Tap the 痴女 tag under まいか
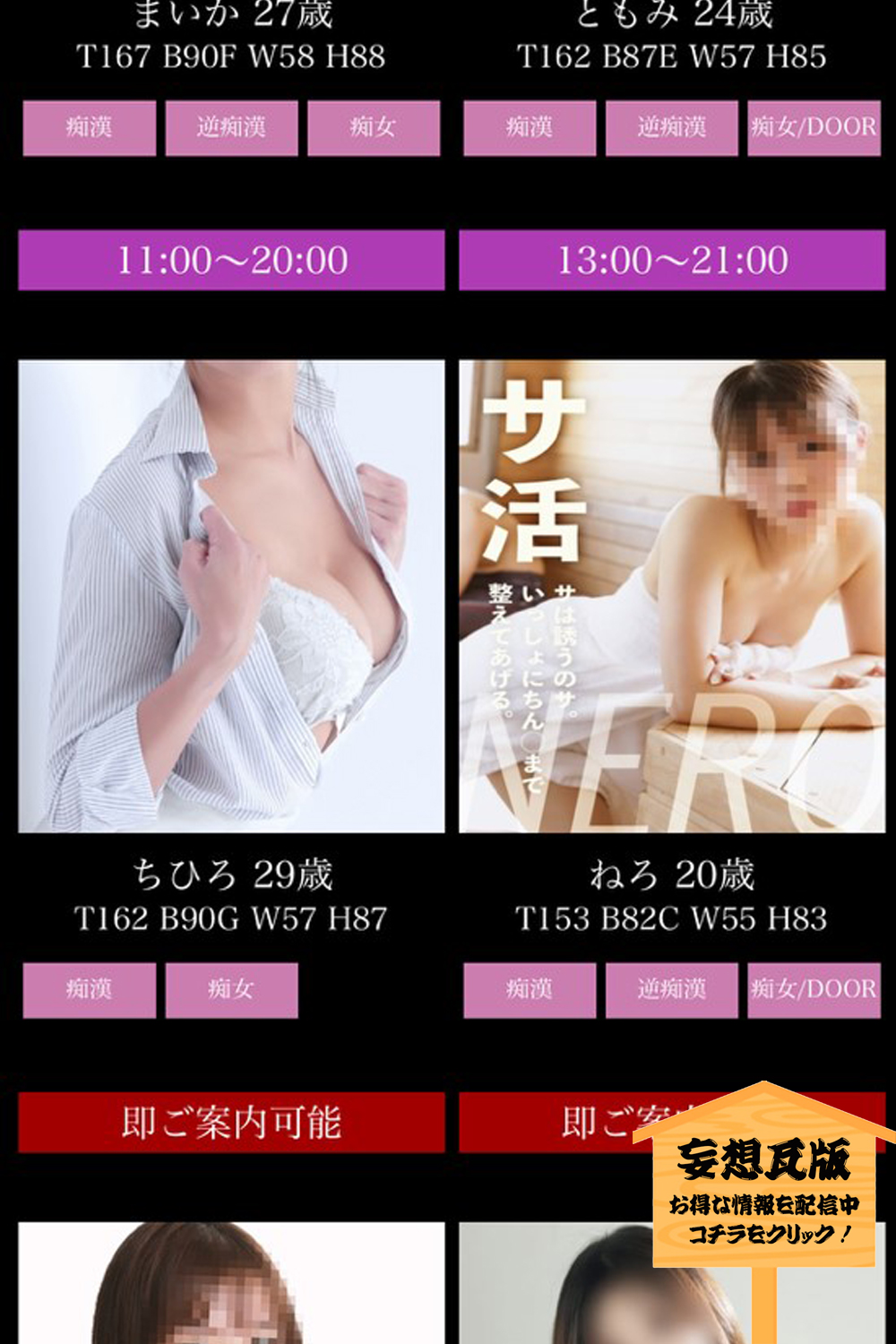 tap(374, 128)
